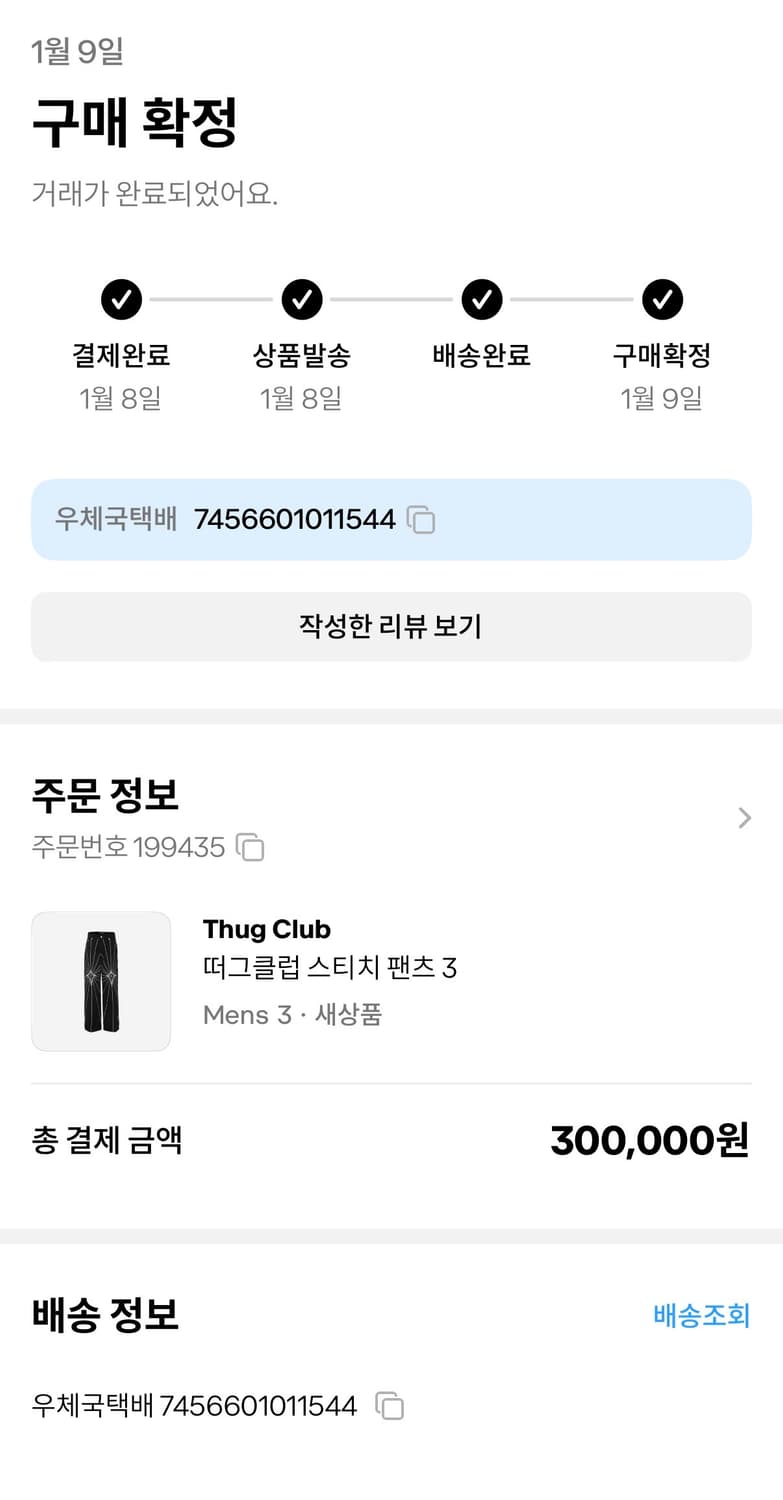Viewport: 783px width, 1500px height.
Task: Click the 작성한 리뷰 보기 button
Action: (x=391, y=627)
